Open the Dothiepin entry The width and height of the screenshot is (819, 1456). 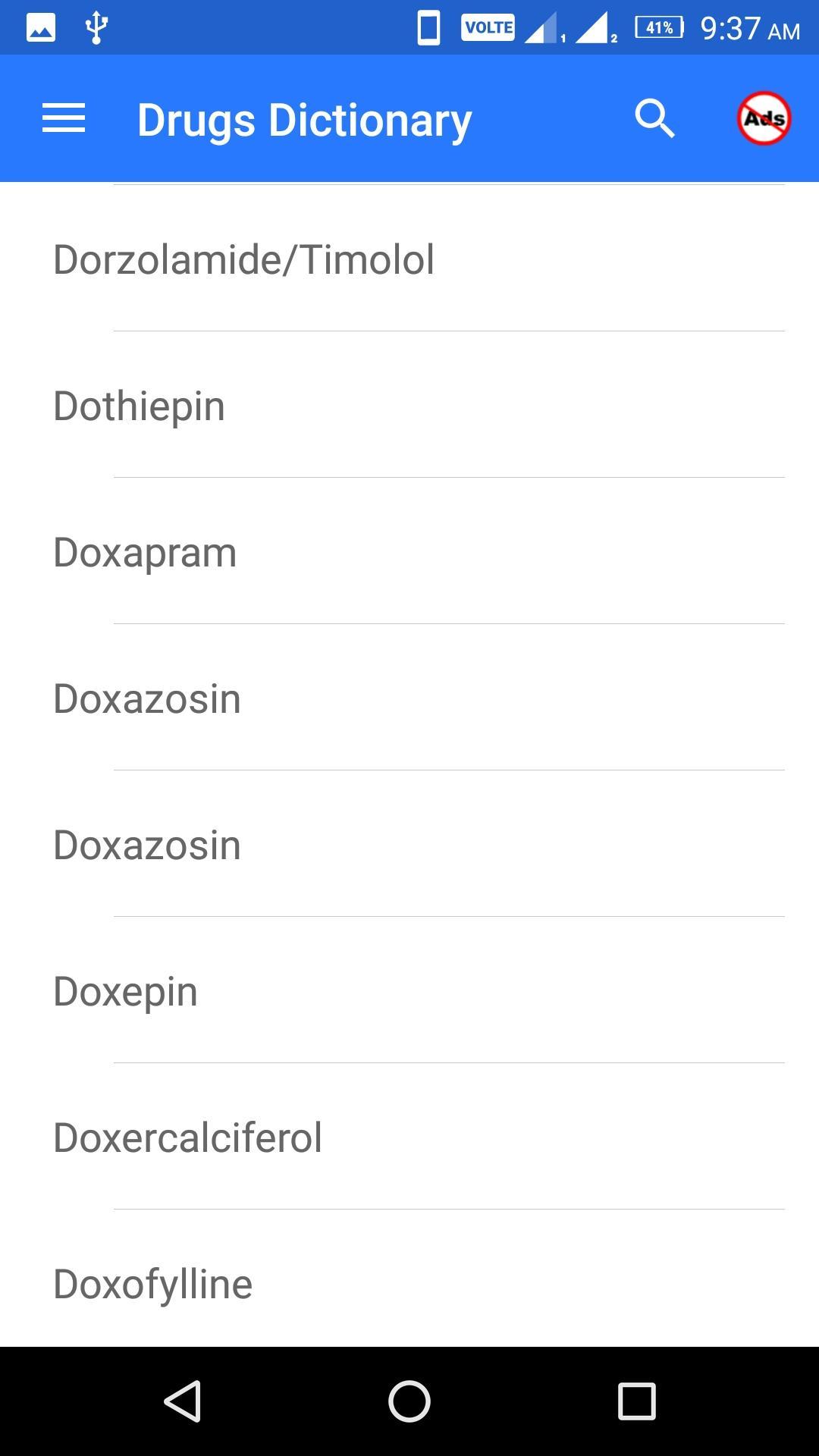pos(409,405)
